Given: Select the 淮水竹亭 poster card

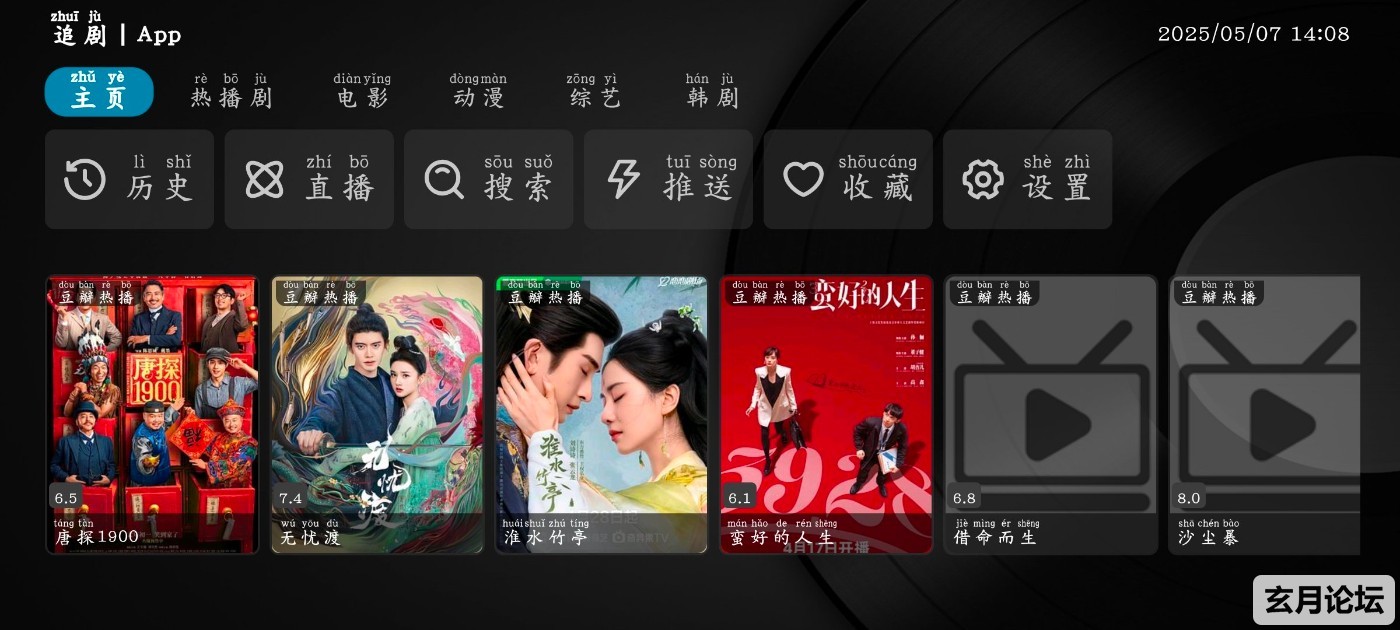Looking at the screenshot, I should pos(601,414).
